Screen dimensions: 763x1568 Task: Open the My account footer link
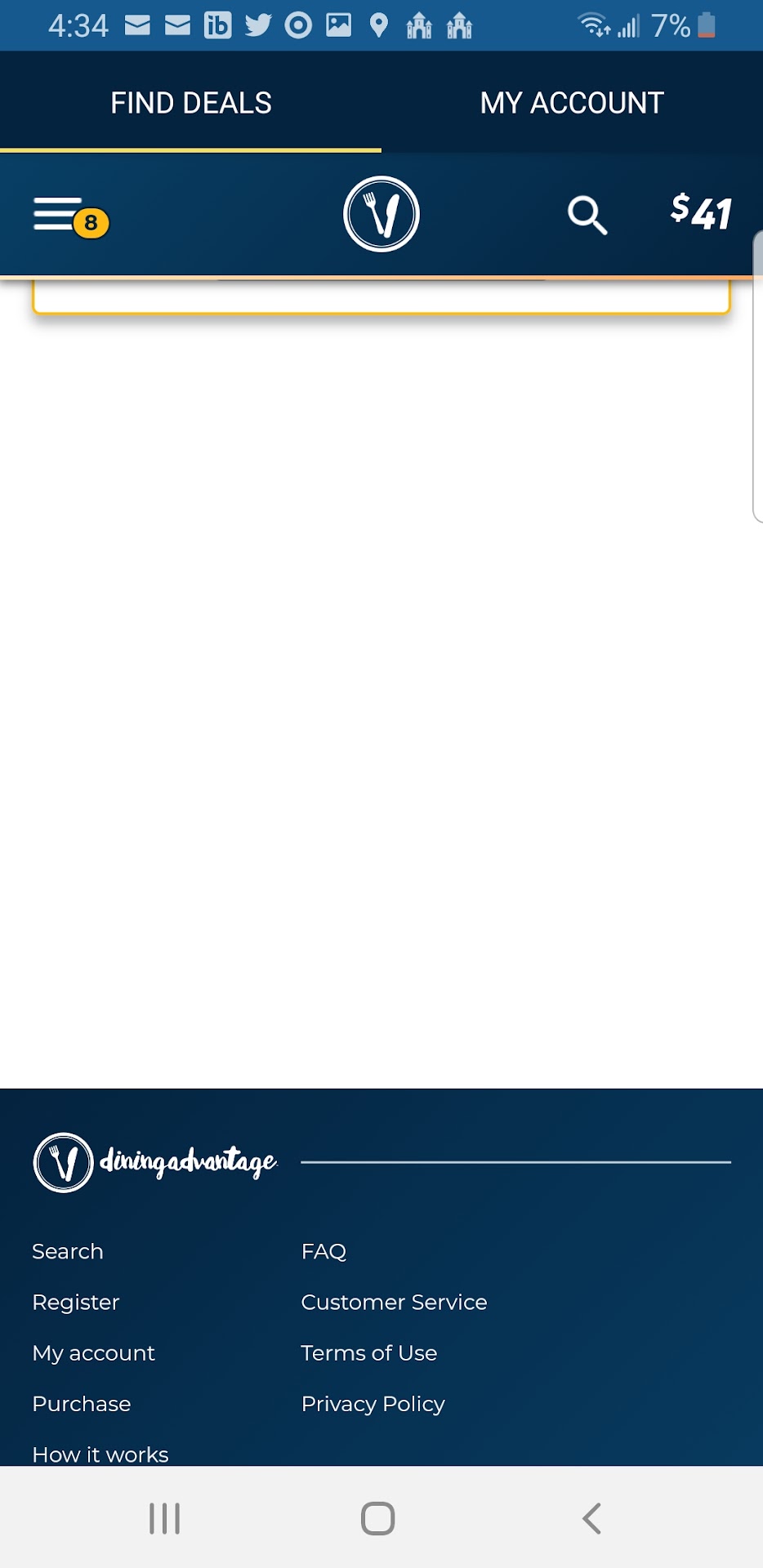[93, 1352]
